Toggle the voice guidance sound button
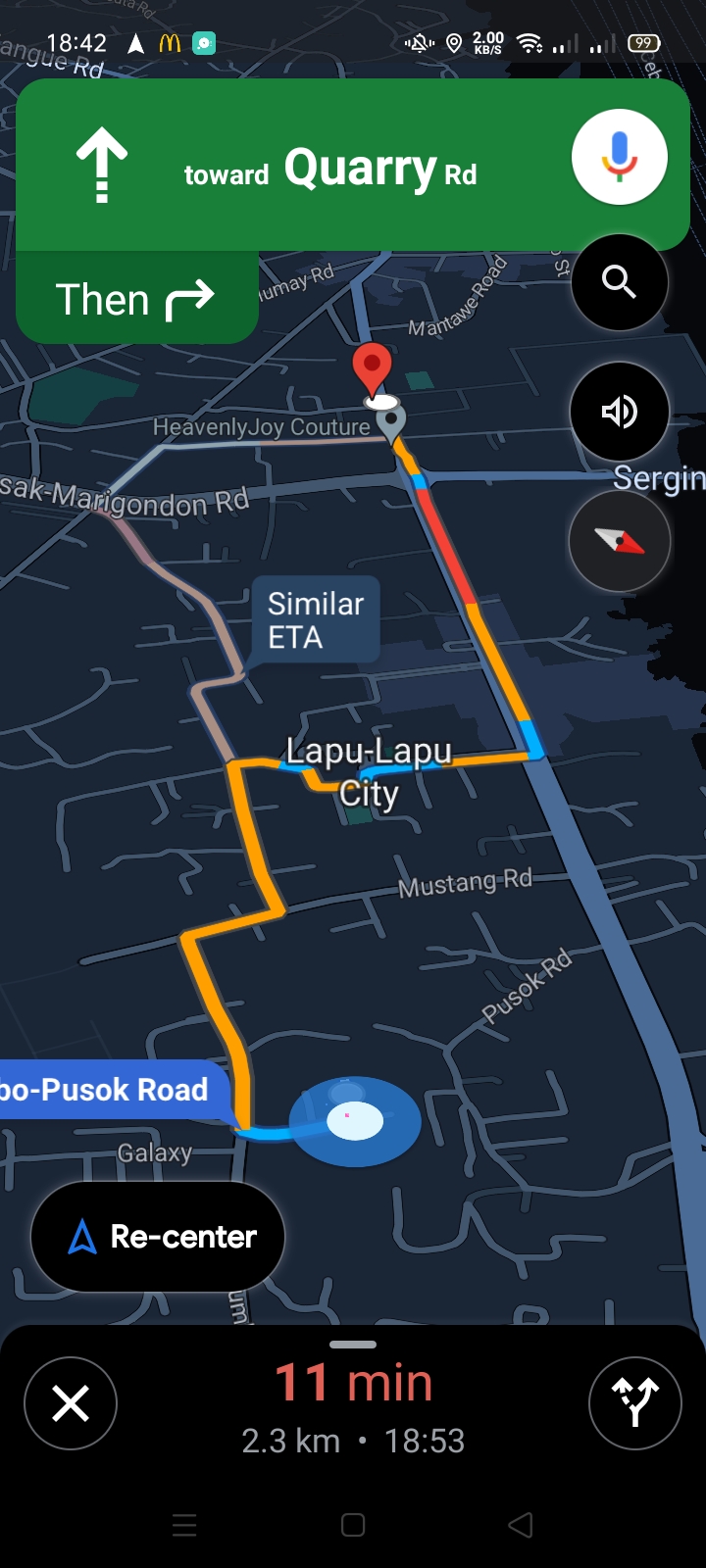706x1568 pixels. (620, 412)
